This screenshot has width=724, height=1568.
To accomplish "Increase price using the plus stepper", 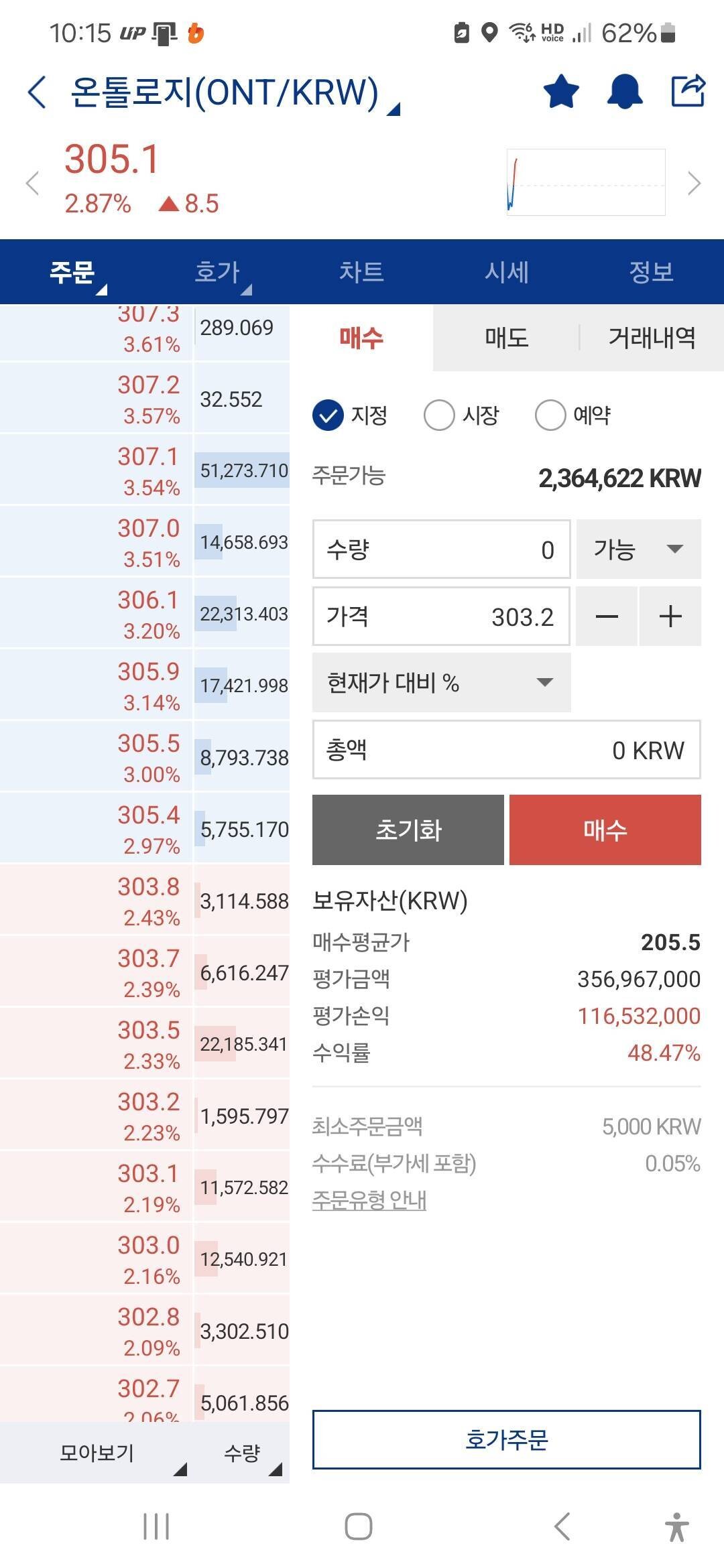I will pos(670,616).
